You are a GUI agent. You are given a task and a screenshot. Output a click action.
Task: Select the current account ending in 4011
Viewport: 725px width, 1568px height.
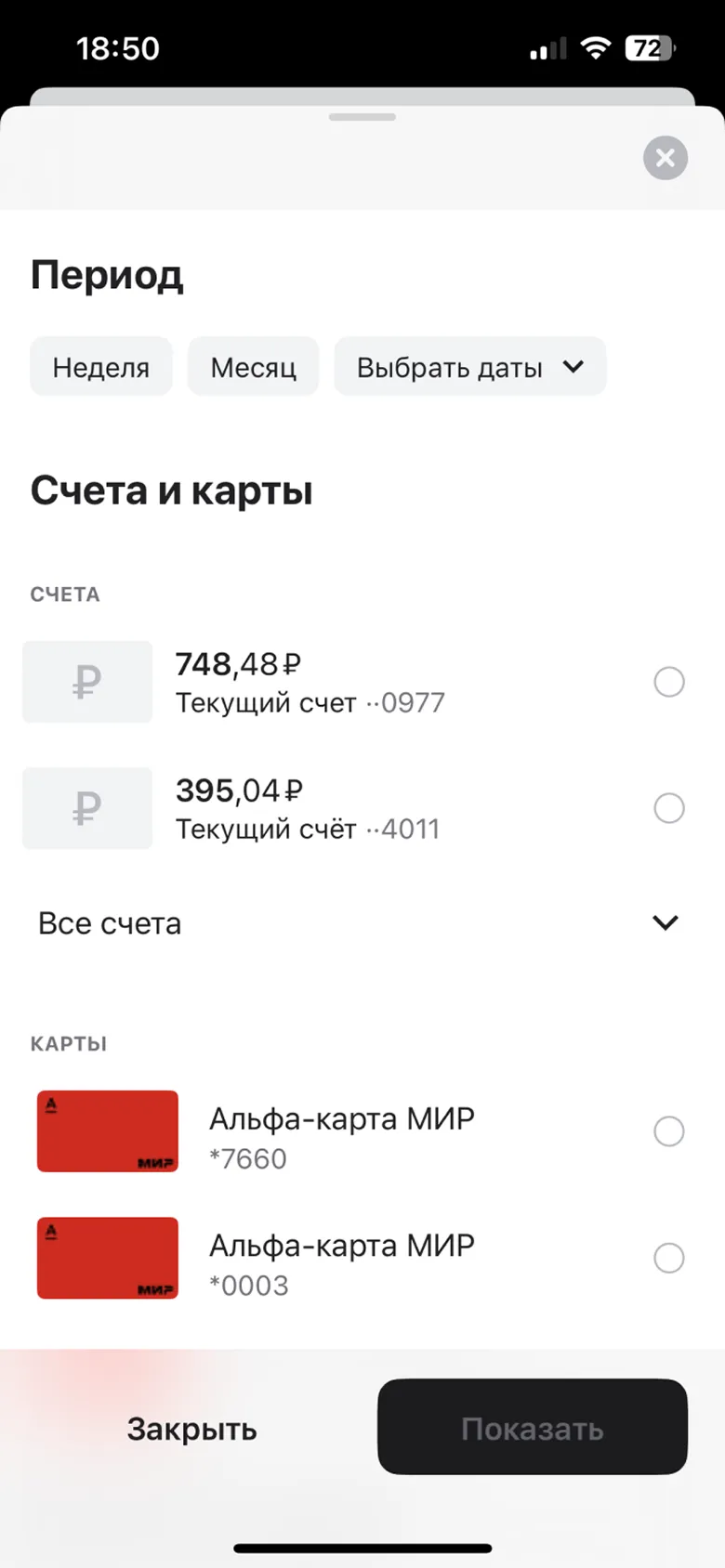tap(362, 808)
